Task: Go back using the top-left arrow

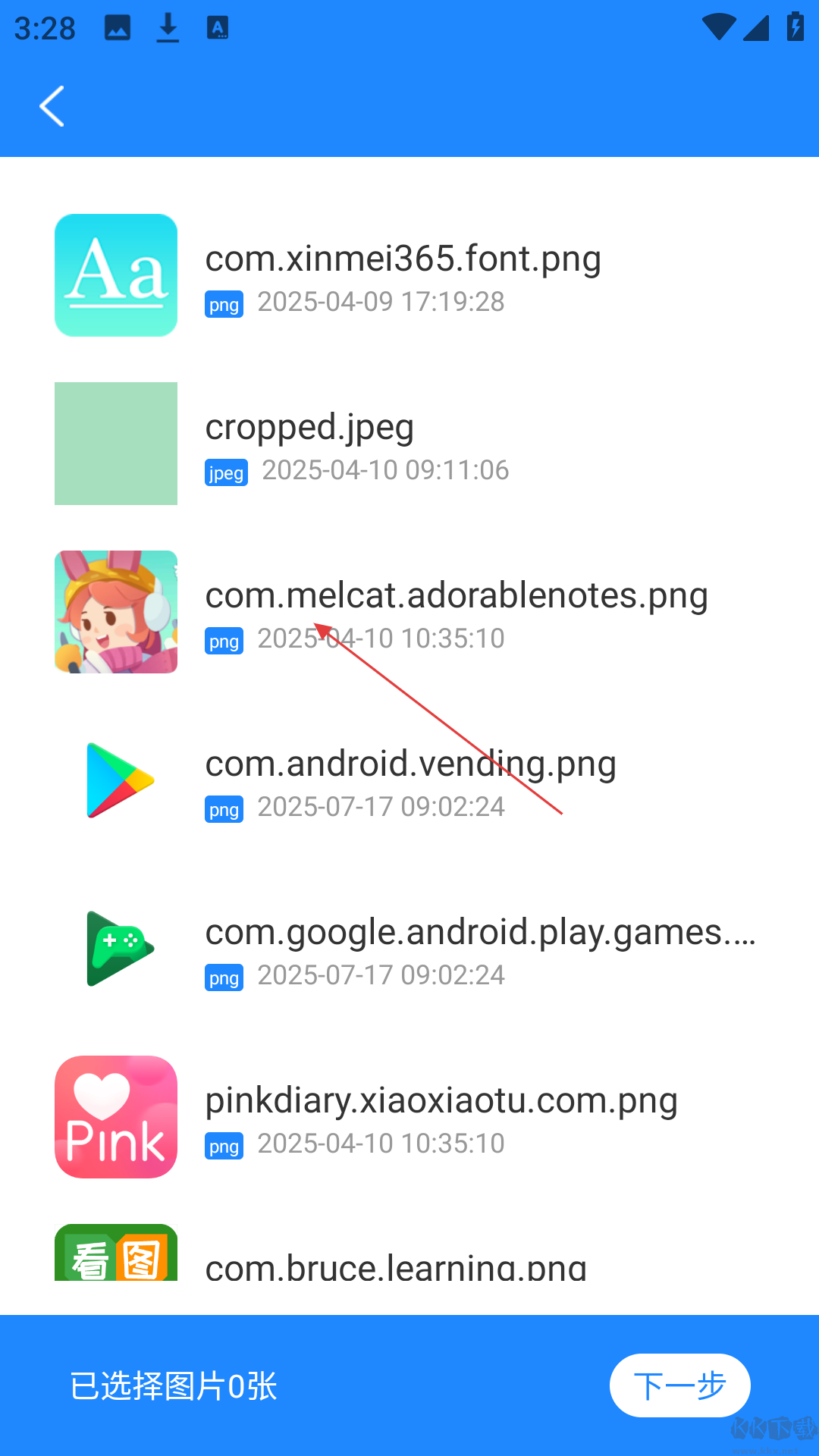Action: click(52, 106)
